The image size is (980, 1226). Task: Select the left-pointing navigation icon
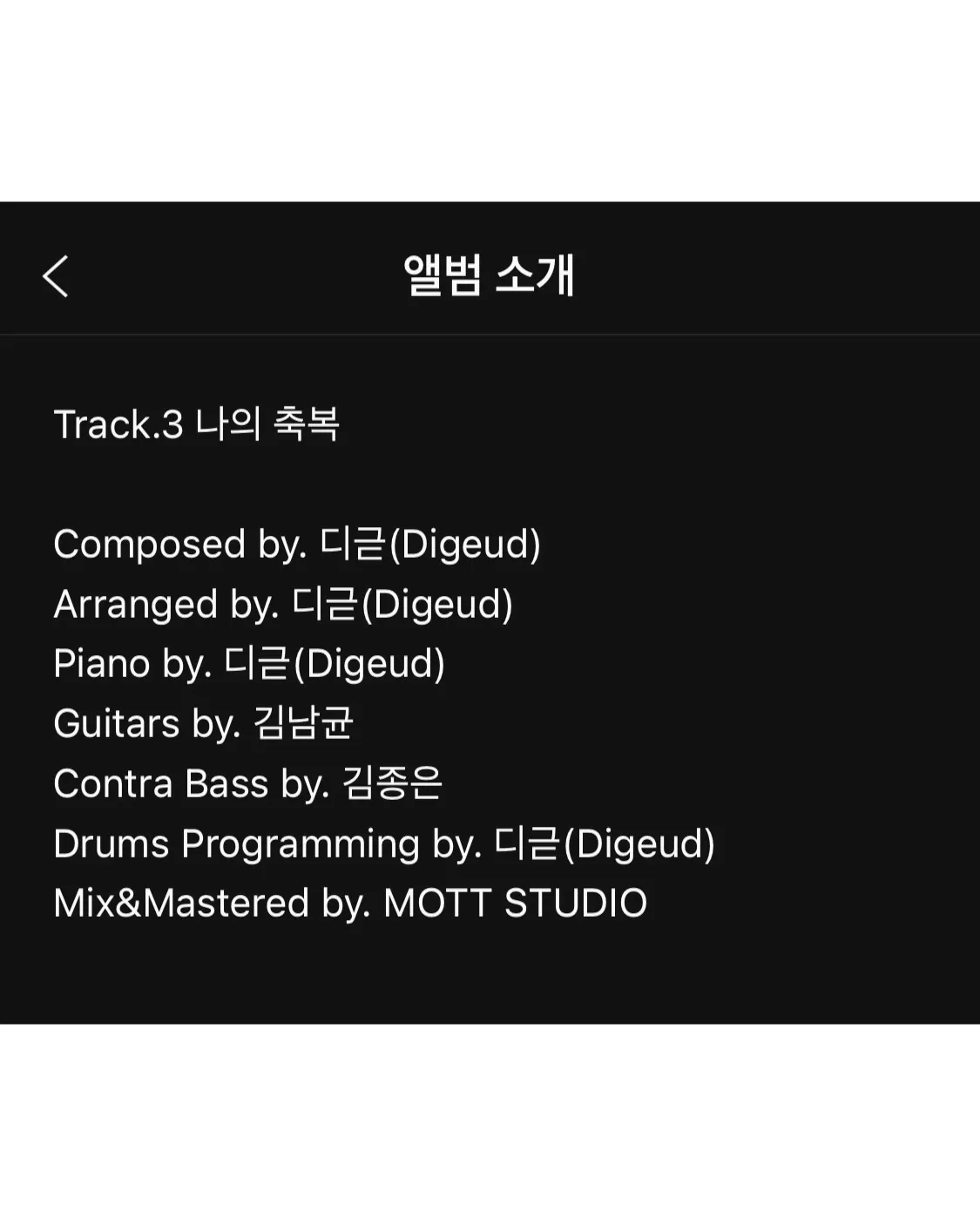tap(56, 277)
